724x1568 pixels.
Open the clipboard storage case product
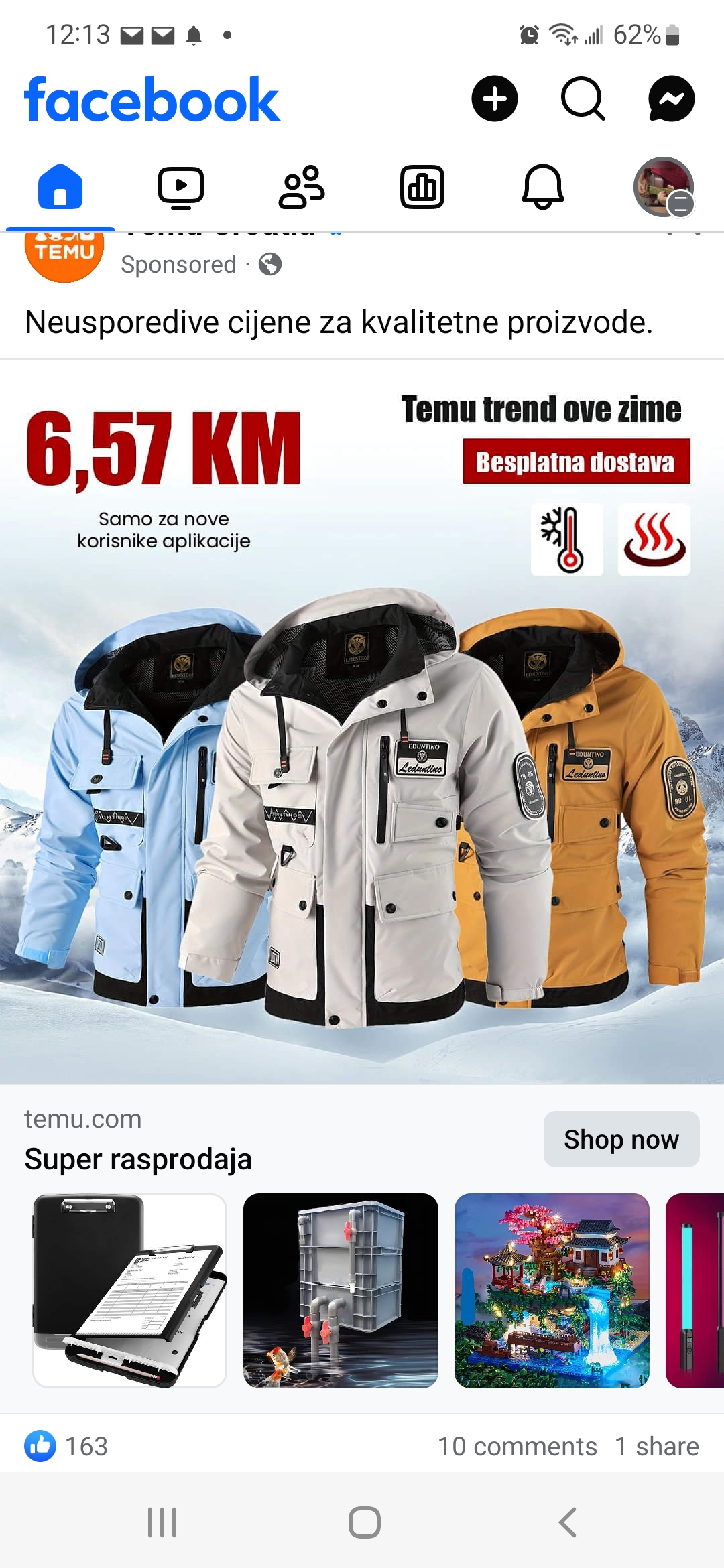click(129, 1291)
